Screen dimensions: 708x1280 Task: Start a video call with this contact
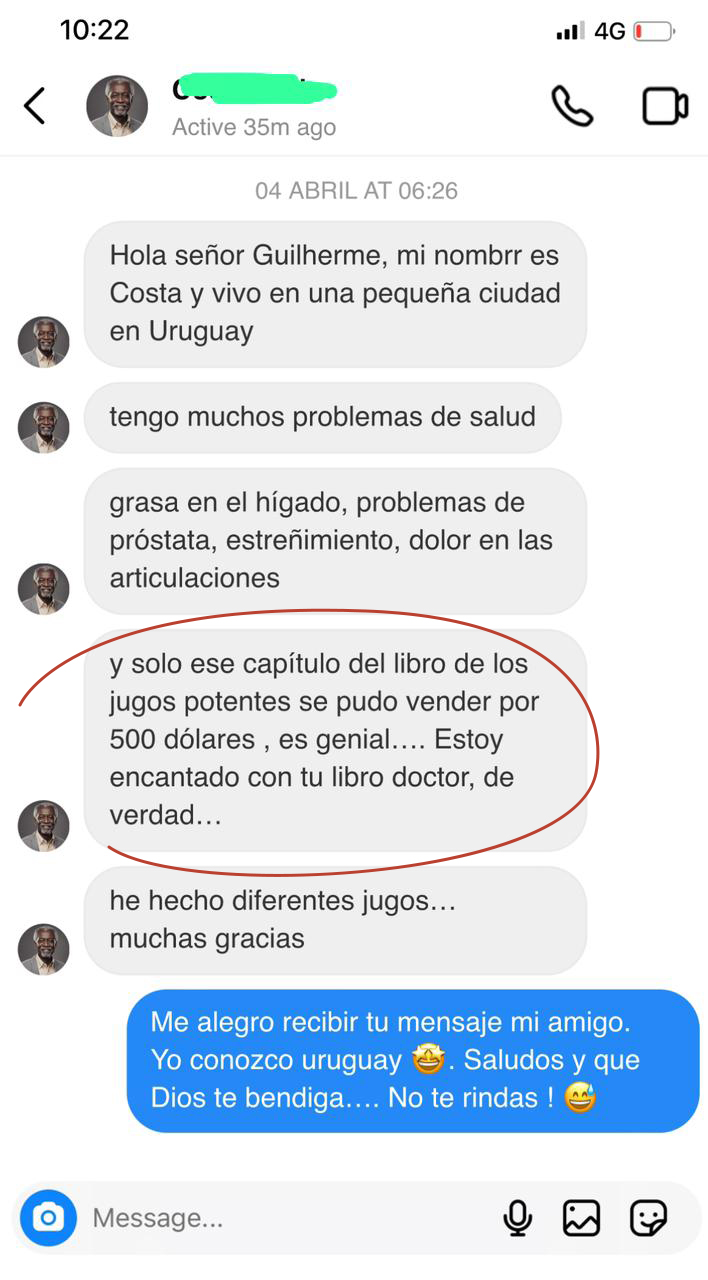[665, 106]
